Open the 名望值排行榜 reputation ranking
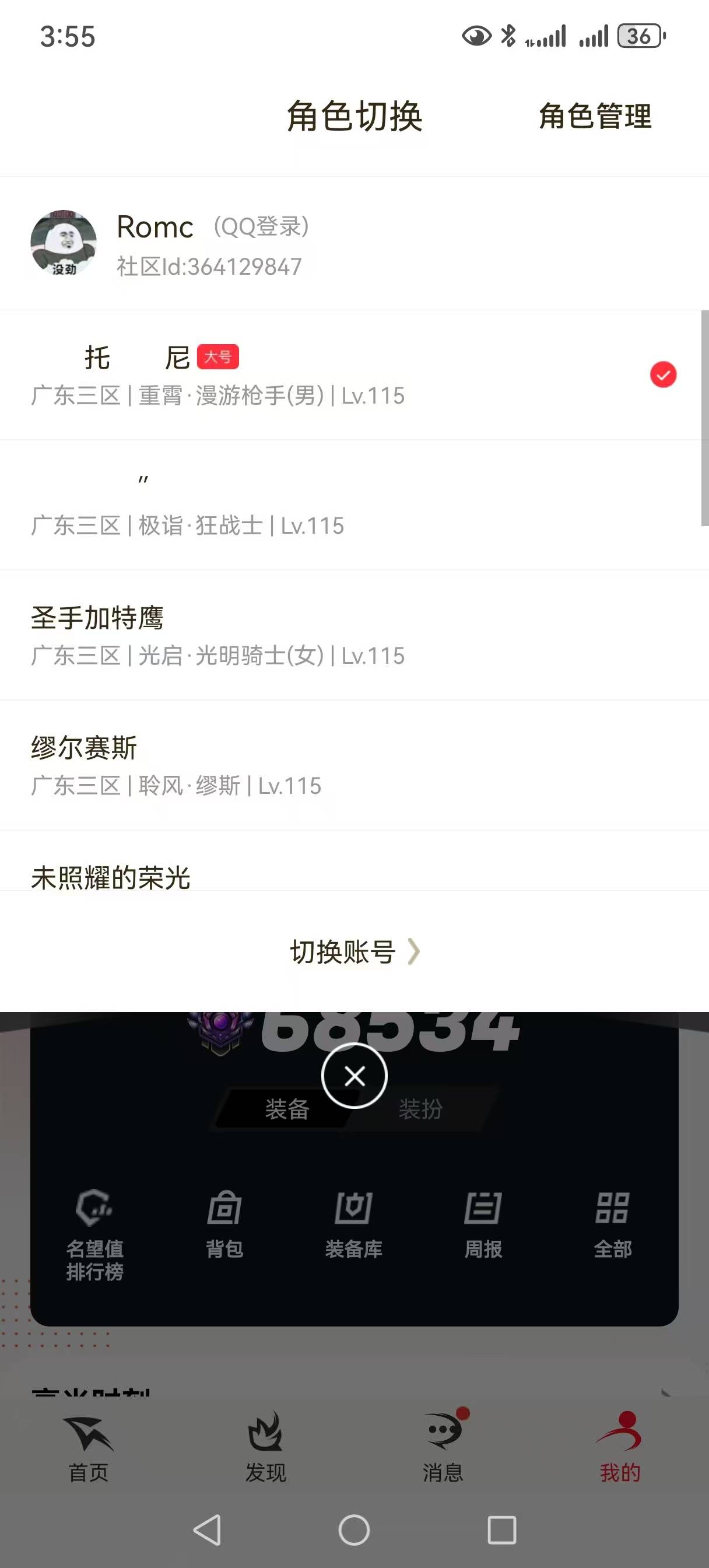The image size is (709, 1568). pyautogui.click(x=95, y=1230)
